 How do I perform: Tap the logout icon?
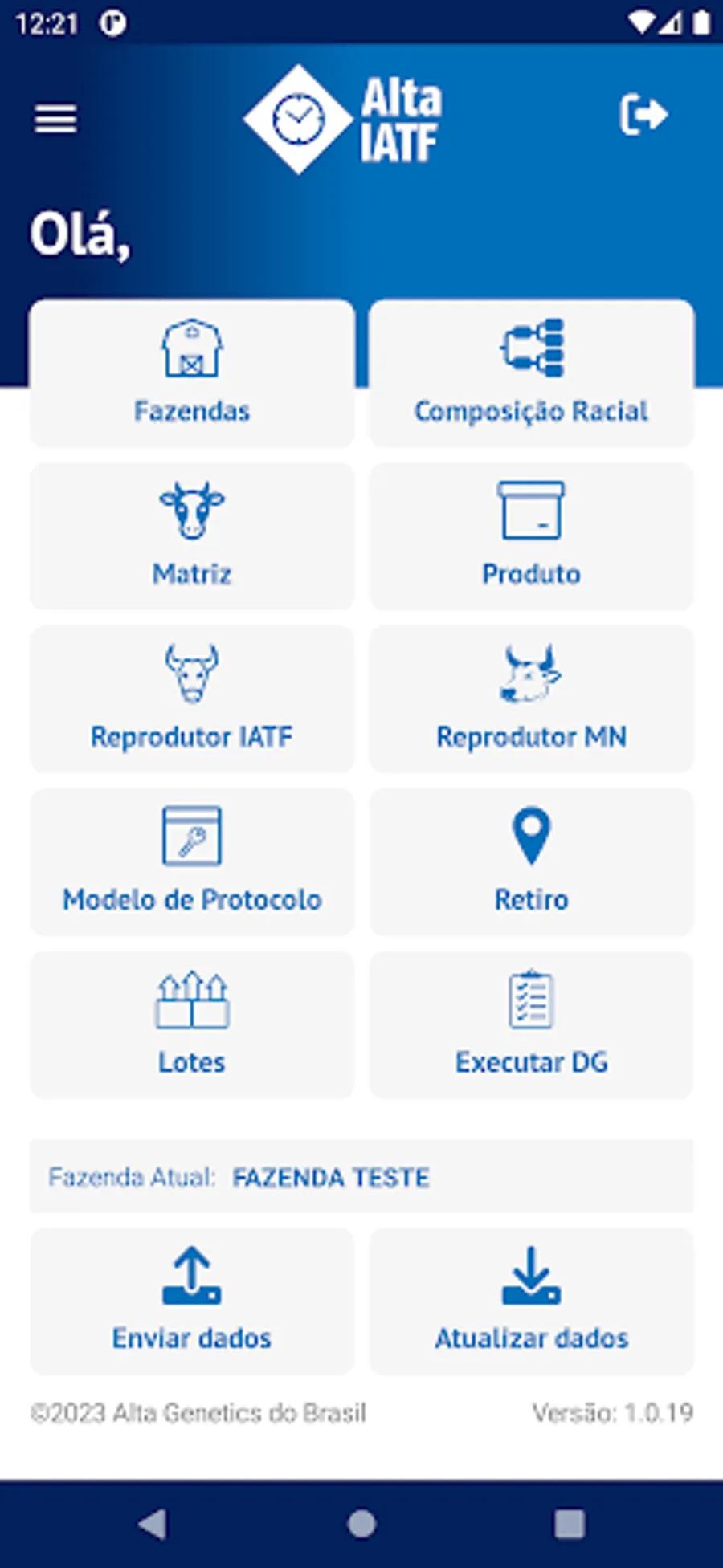(x=643, y=115)
